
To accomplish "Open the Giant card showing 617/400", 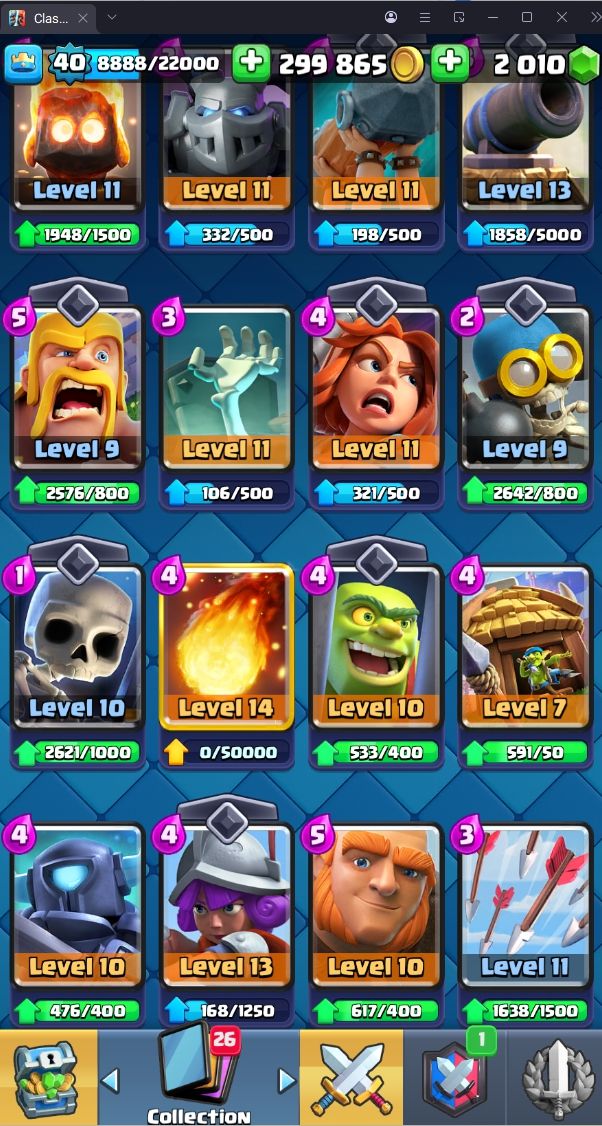I will tap(376, 905).
